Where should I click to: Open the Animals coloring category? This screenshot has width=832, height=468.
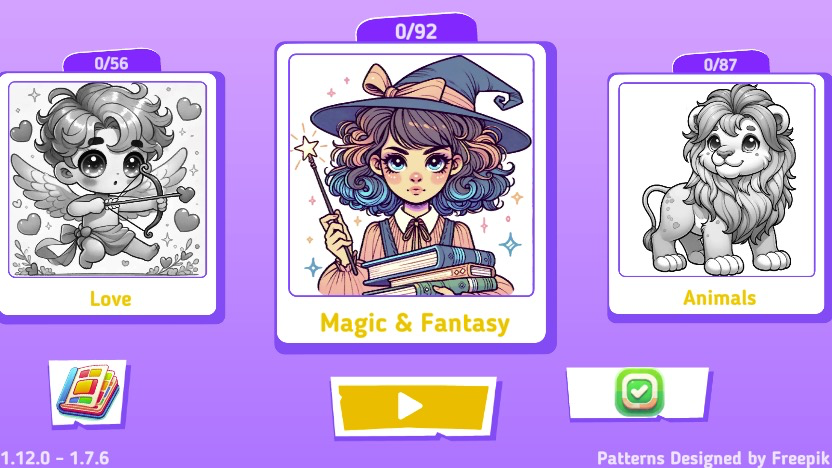(x=718, y=190)
